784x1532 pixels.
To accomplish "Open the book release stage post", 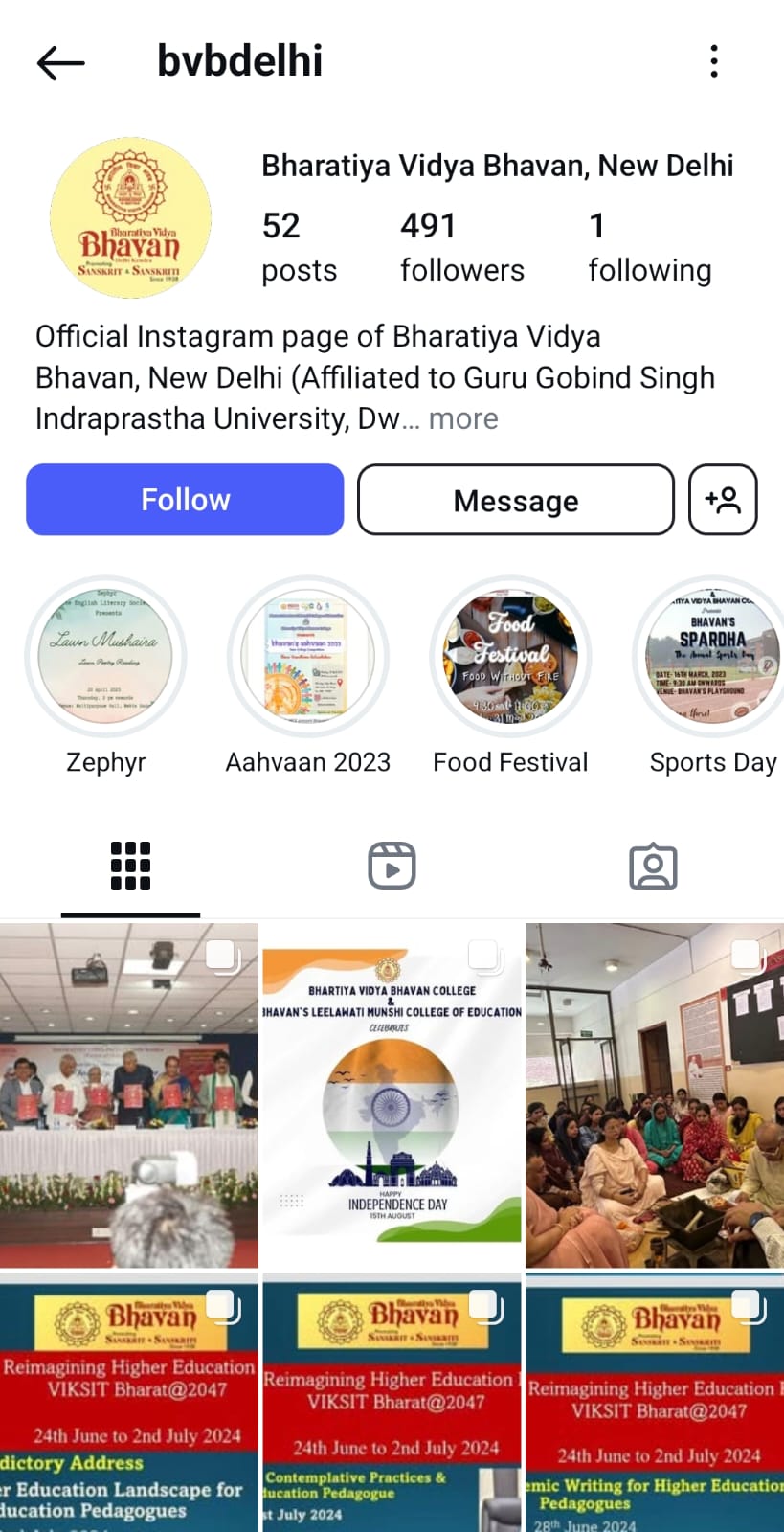I will tap(129, 1095).
